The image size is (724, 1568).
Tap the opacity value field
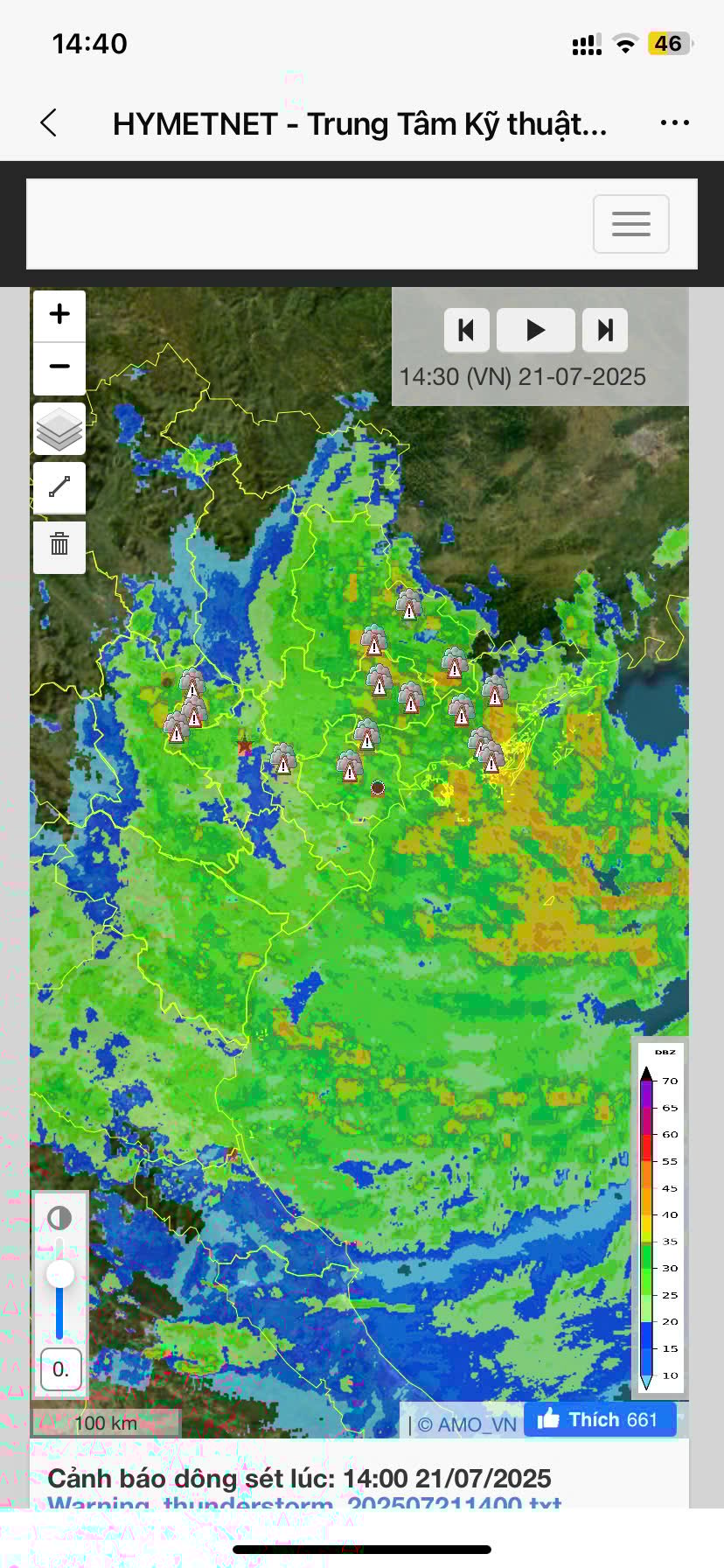tap(60, 1369)
